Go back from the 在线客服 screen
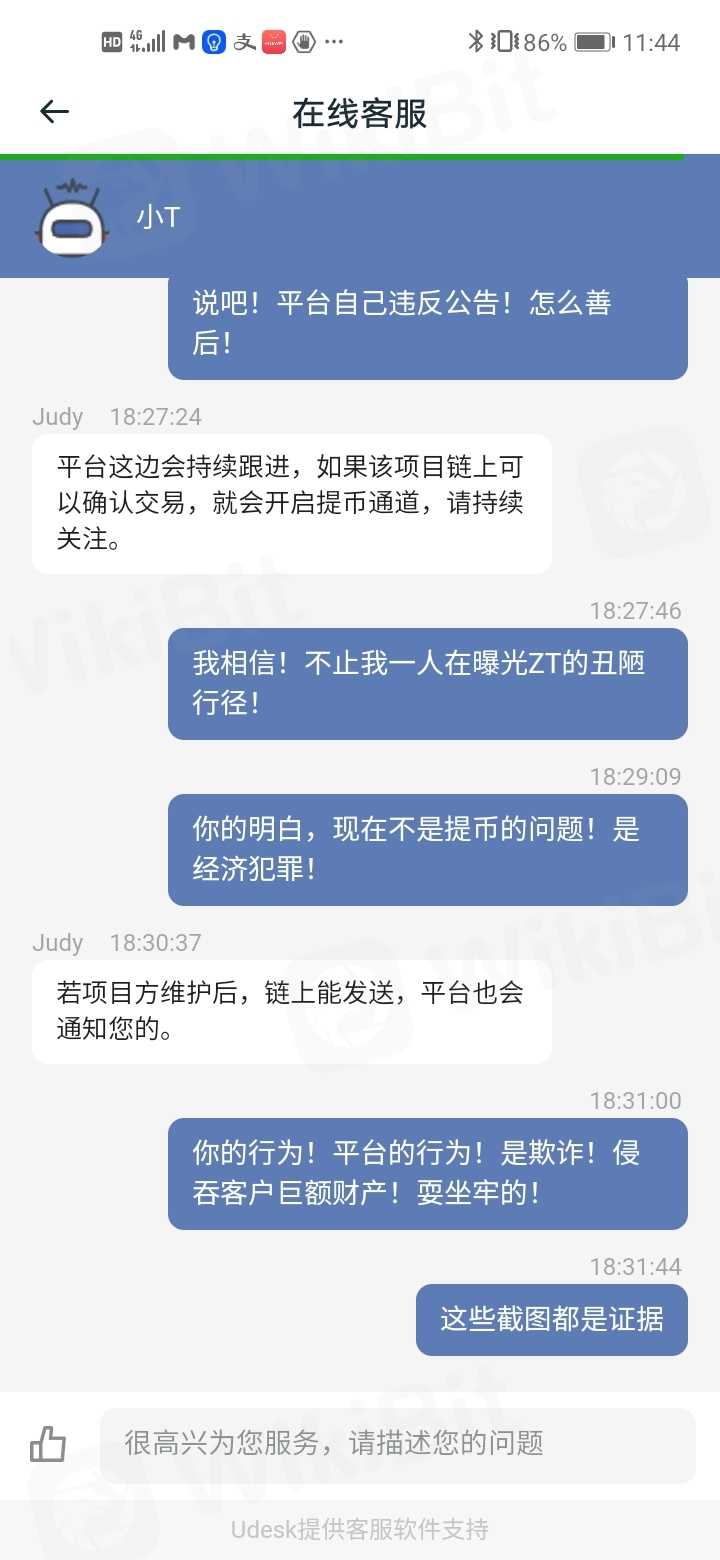This screenshot has height=1560, width=720. [54, 112]
